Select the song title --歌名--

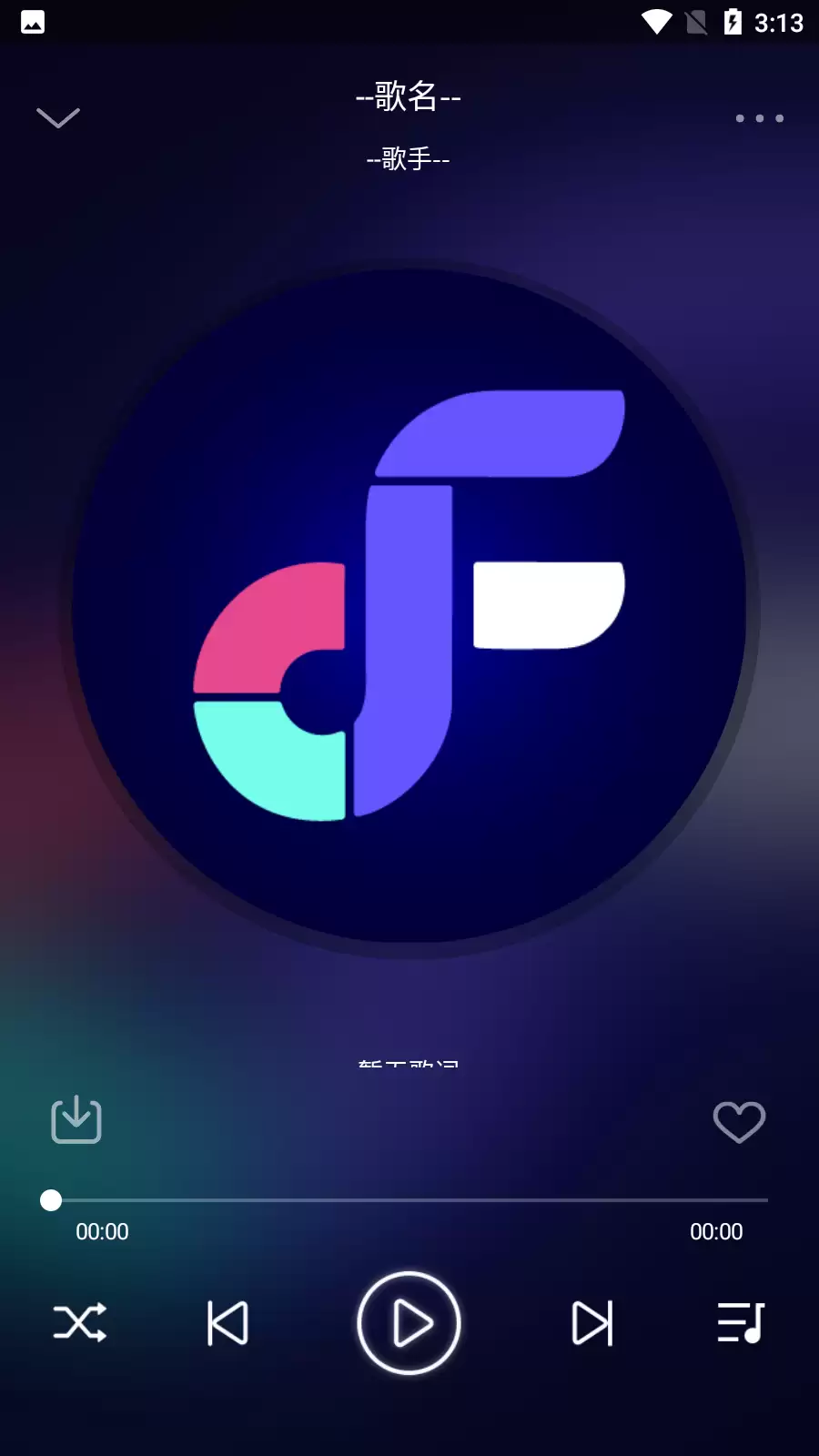[409, 96]
